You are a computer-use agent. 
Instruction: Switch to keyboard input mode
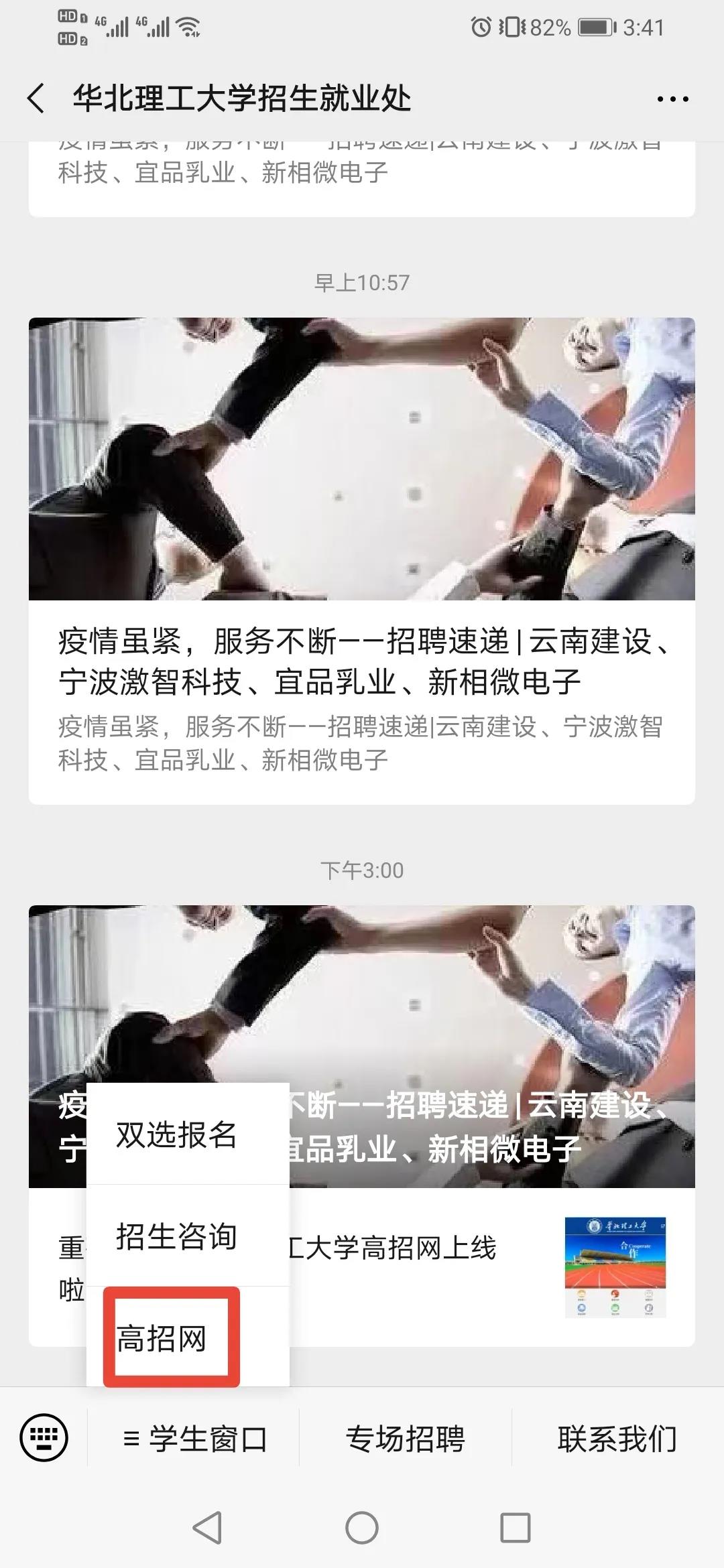pyautogui.click(x=44, y=1437)
